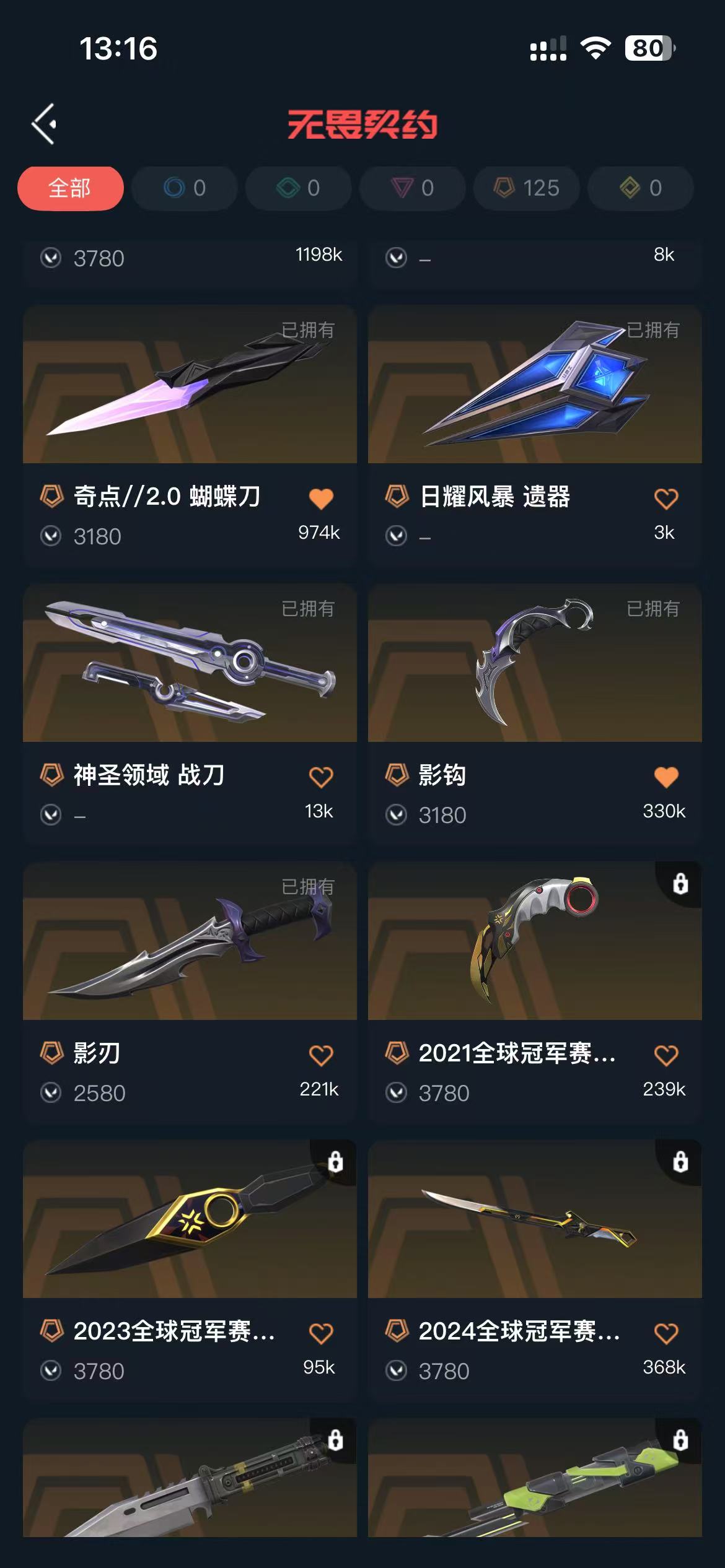Filter by the purple triangle tier chip

tap(412, 188)
